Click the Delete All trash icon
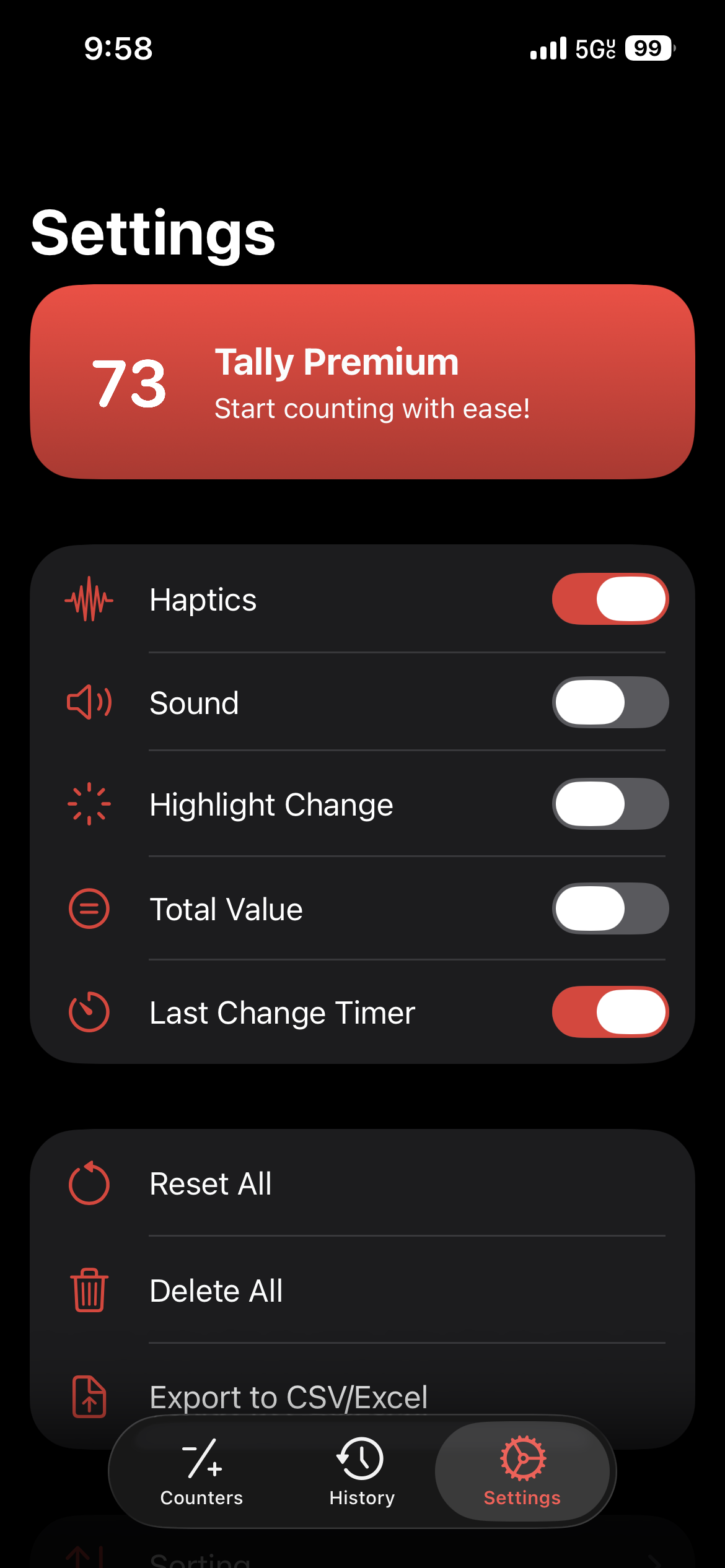Viewport: 725px width, 1568px height. click(x=89, y=1289)
